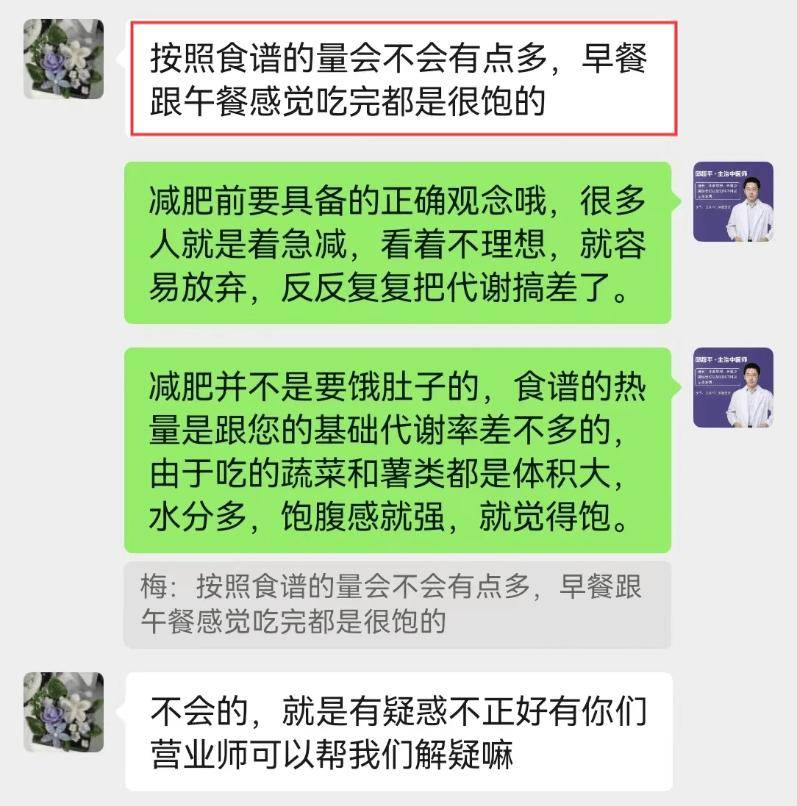Screen dimensions: 797x806
Task: Tap the doctor avatar next to 减肥前要具备 message
Action: point(733,201)
